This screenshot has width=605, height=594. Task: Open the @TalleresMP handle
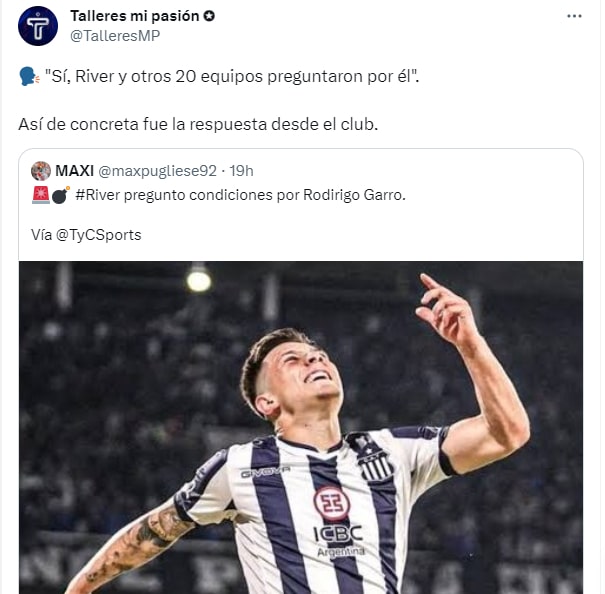point(114,35)
